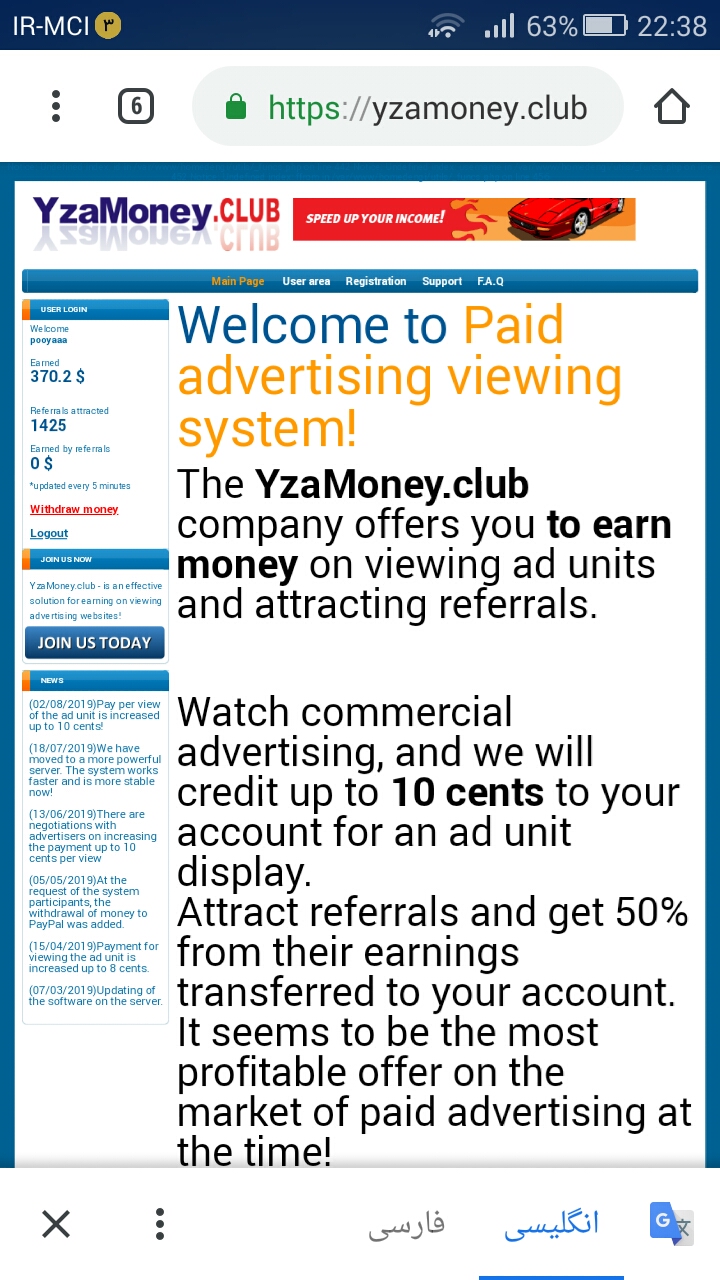Open the browser overflow menu
Screen dimensions: 720x1280
click(x=56, y=106)
